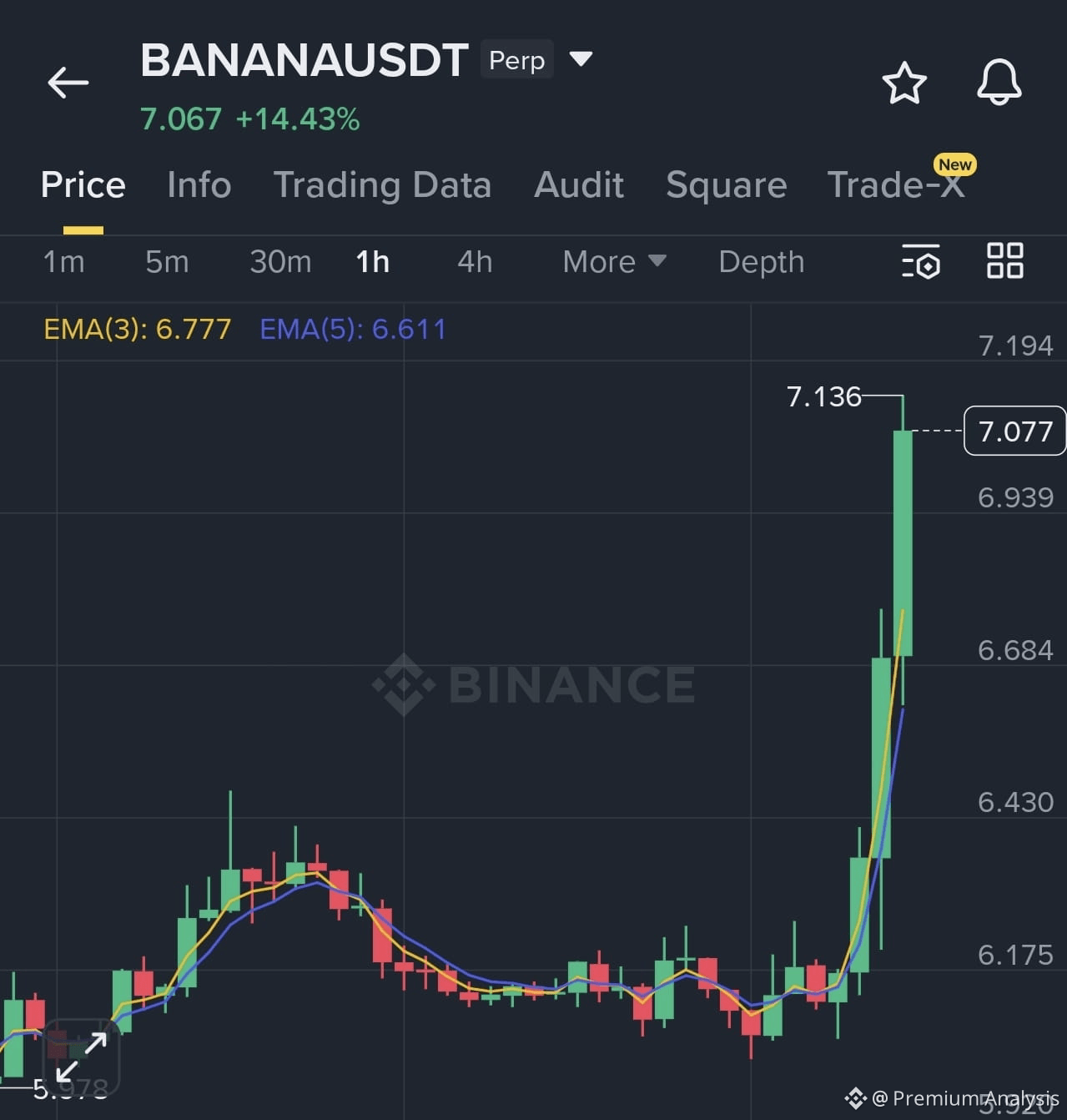The width and height of the screenshot is (1067, 1120).
Task: Click the EMA(5) indicator label
Action: [x=352, y=330]
